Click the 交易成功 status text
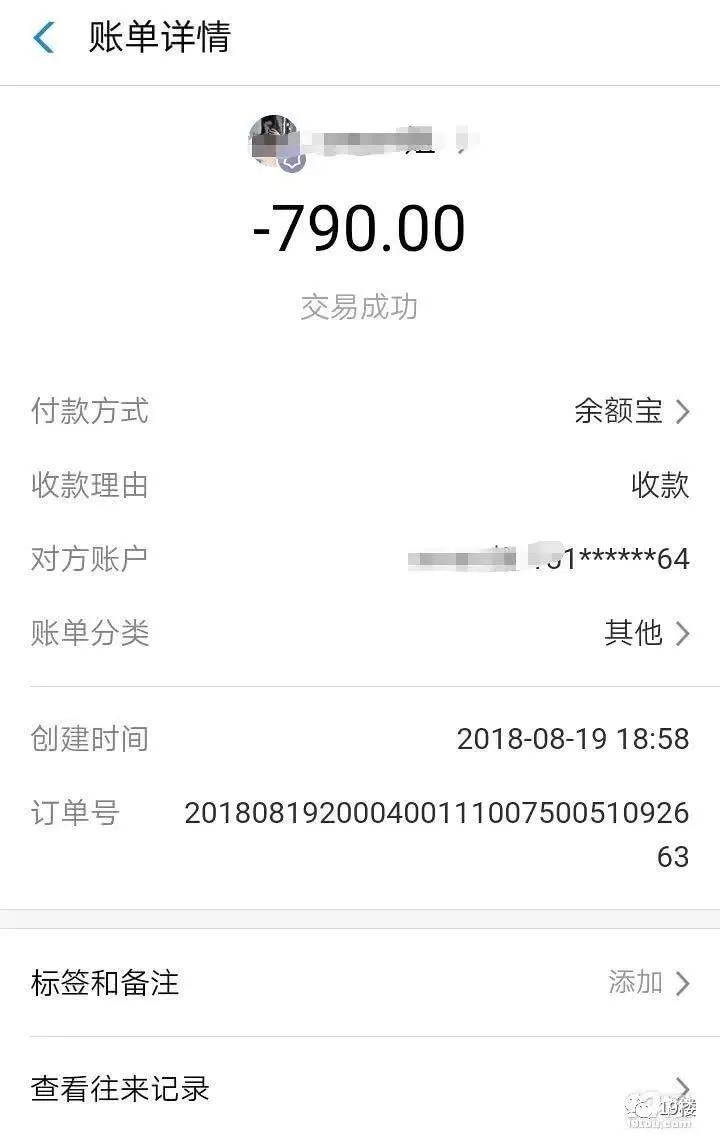This screenshot has height=1140, width=720. 360,307
